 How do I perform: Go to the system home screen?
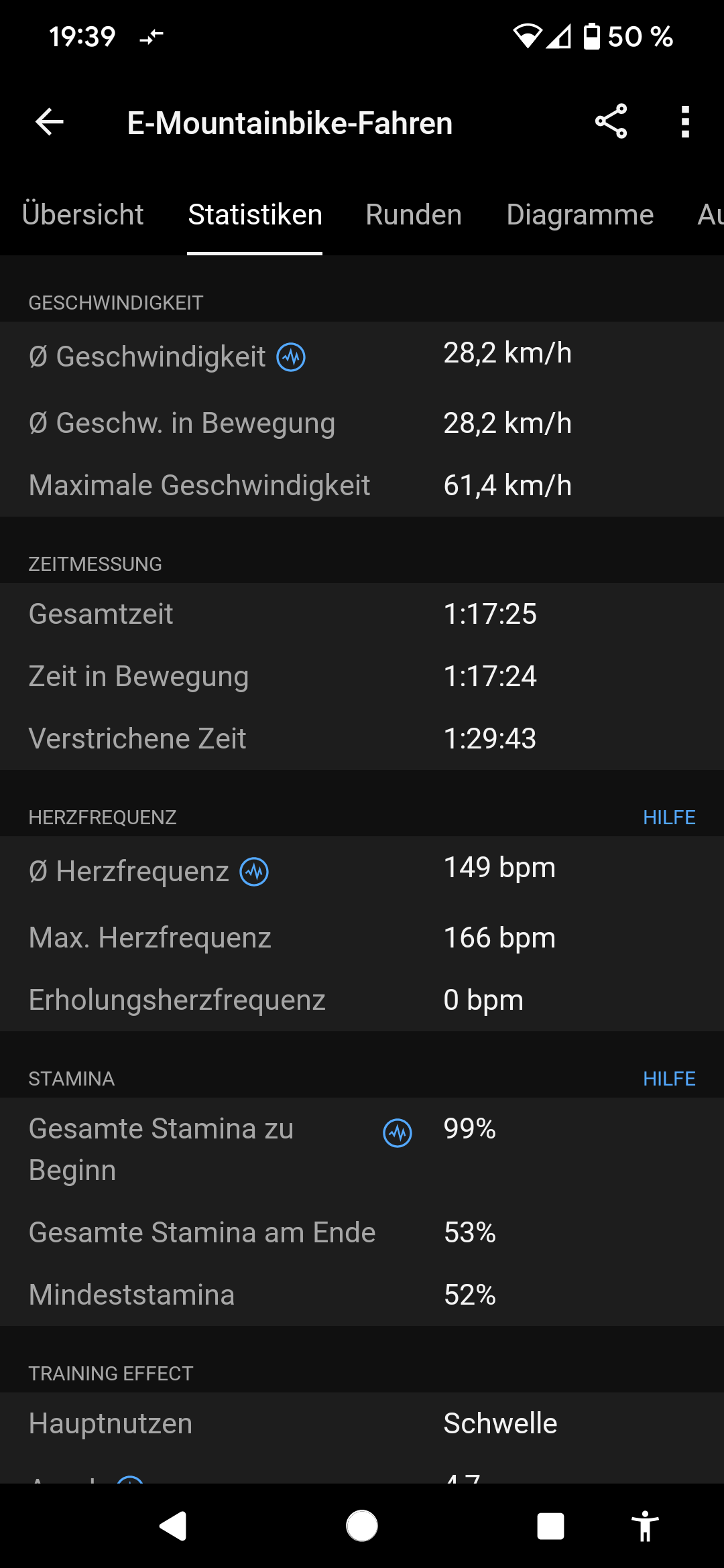pyautogui.click(x=362, y=1526)
